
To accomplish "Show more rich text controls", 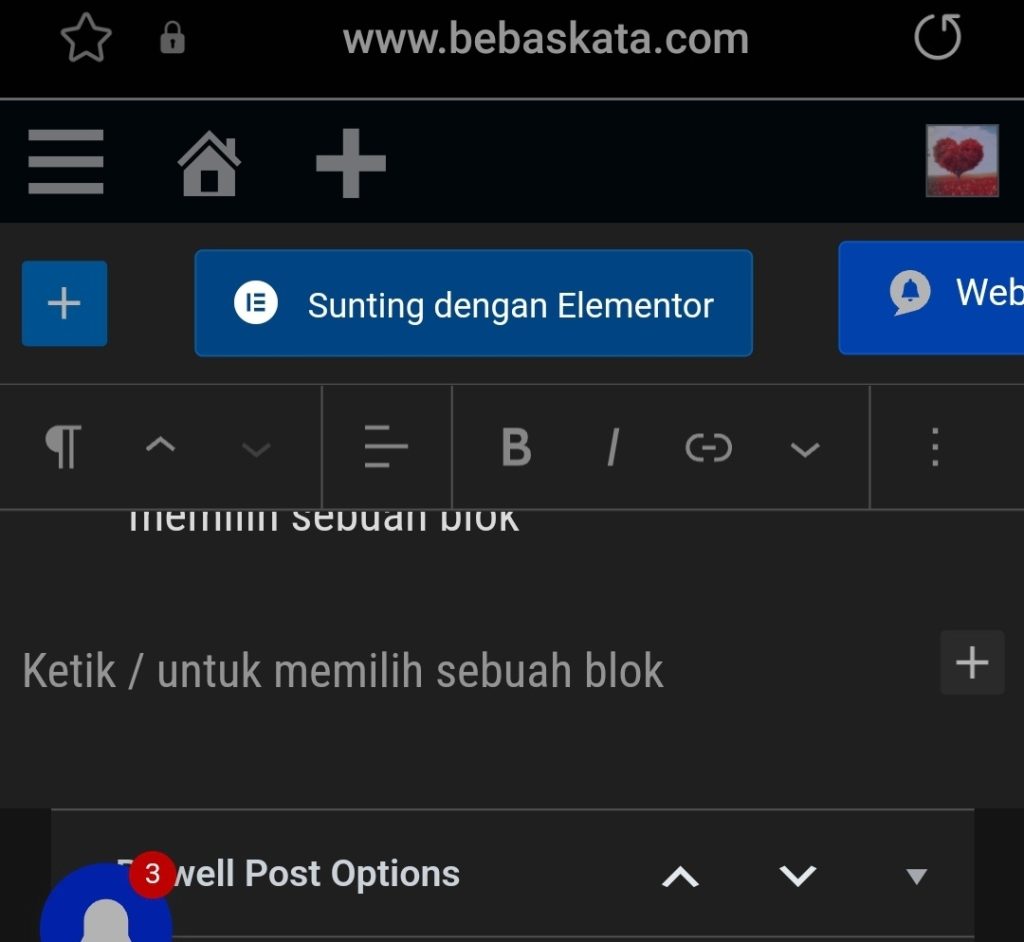I will tap(804, 448).
